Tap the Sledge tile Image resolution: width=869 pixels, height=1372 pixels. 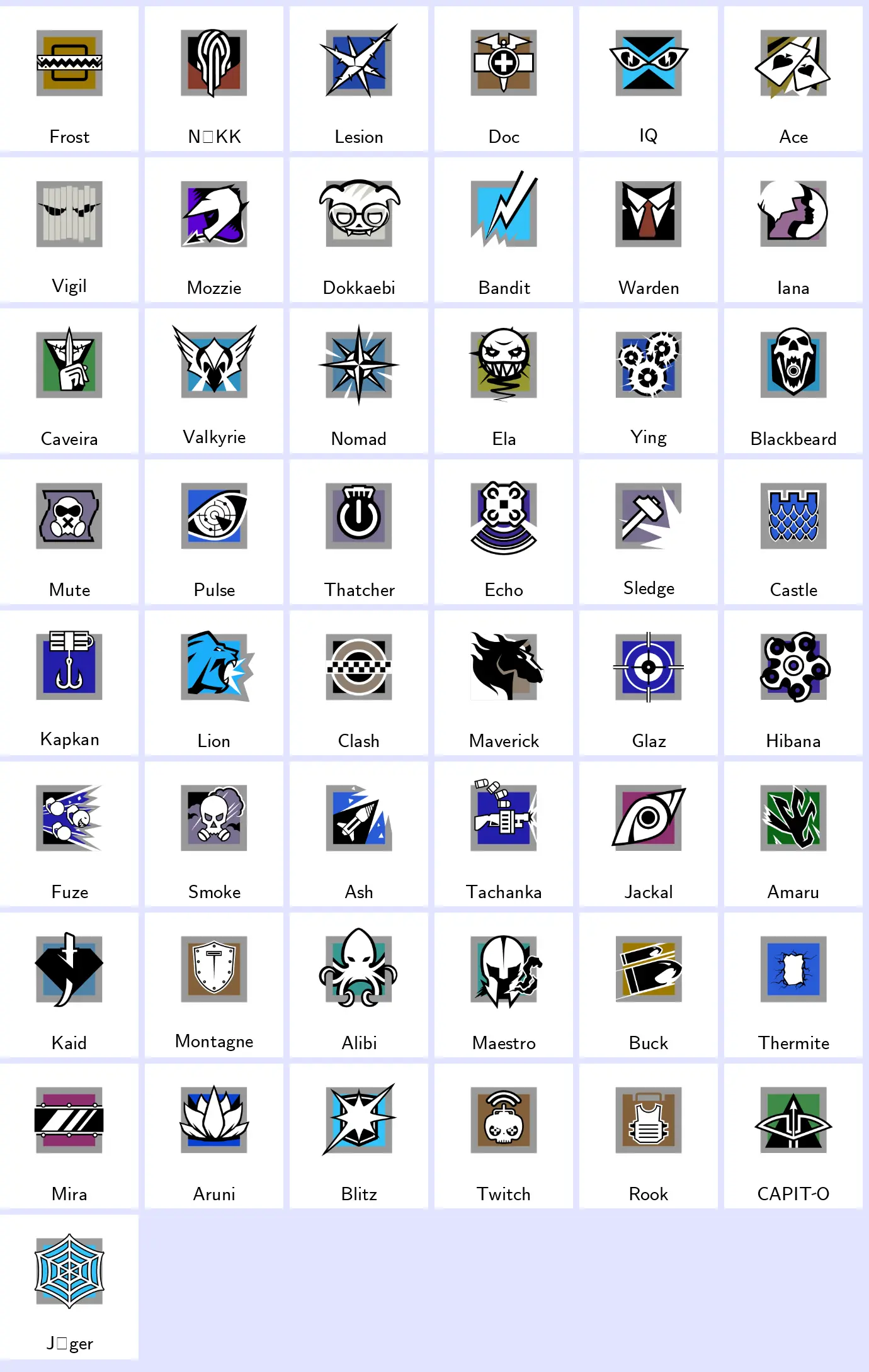(x=649, y=532)
